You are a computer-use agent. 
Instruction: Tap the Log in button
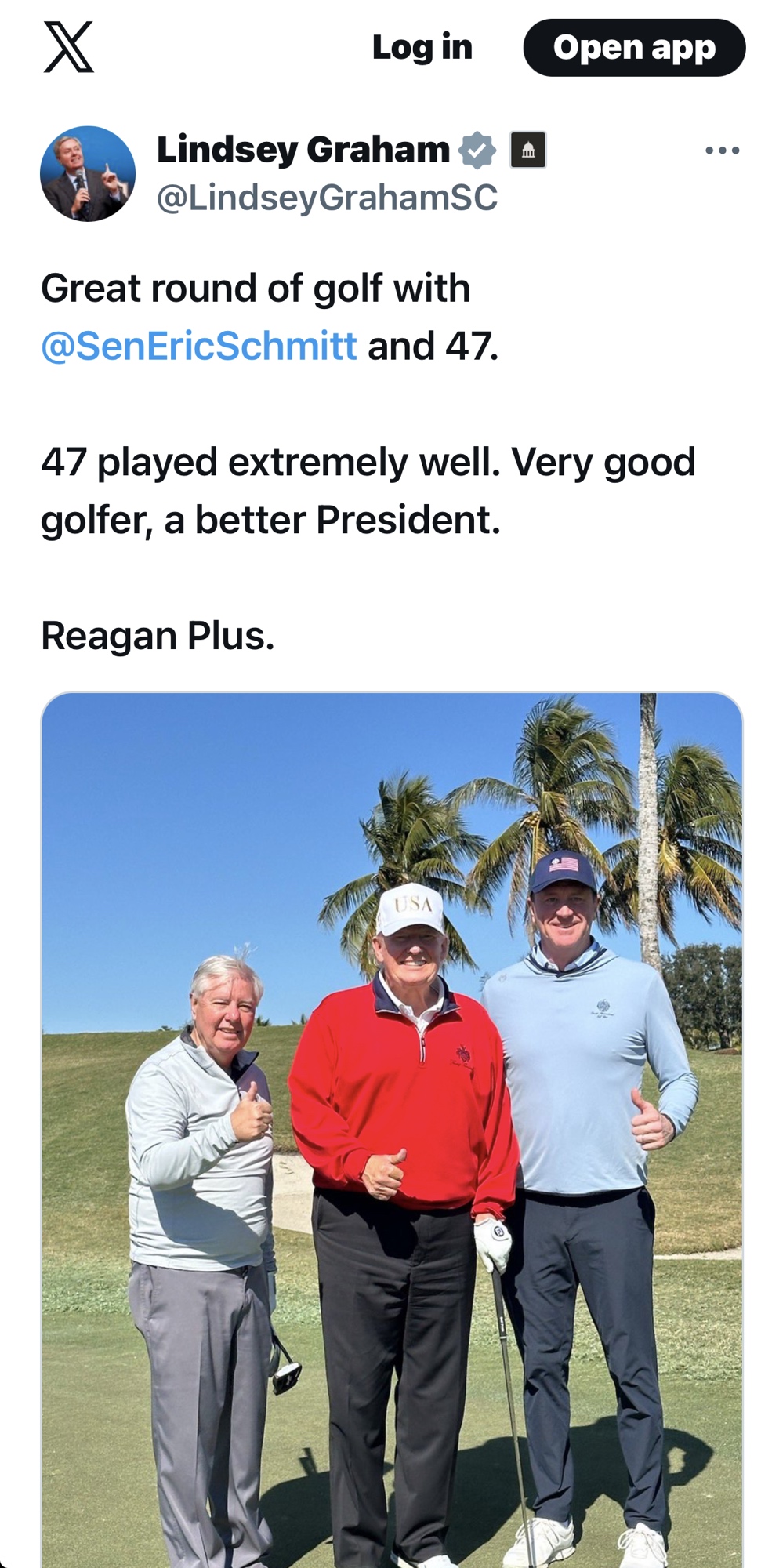422,47
